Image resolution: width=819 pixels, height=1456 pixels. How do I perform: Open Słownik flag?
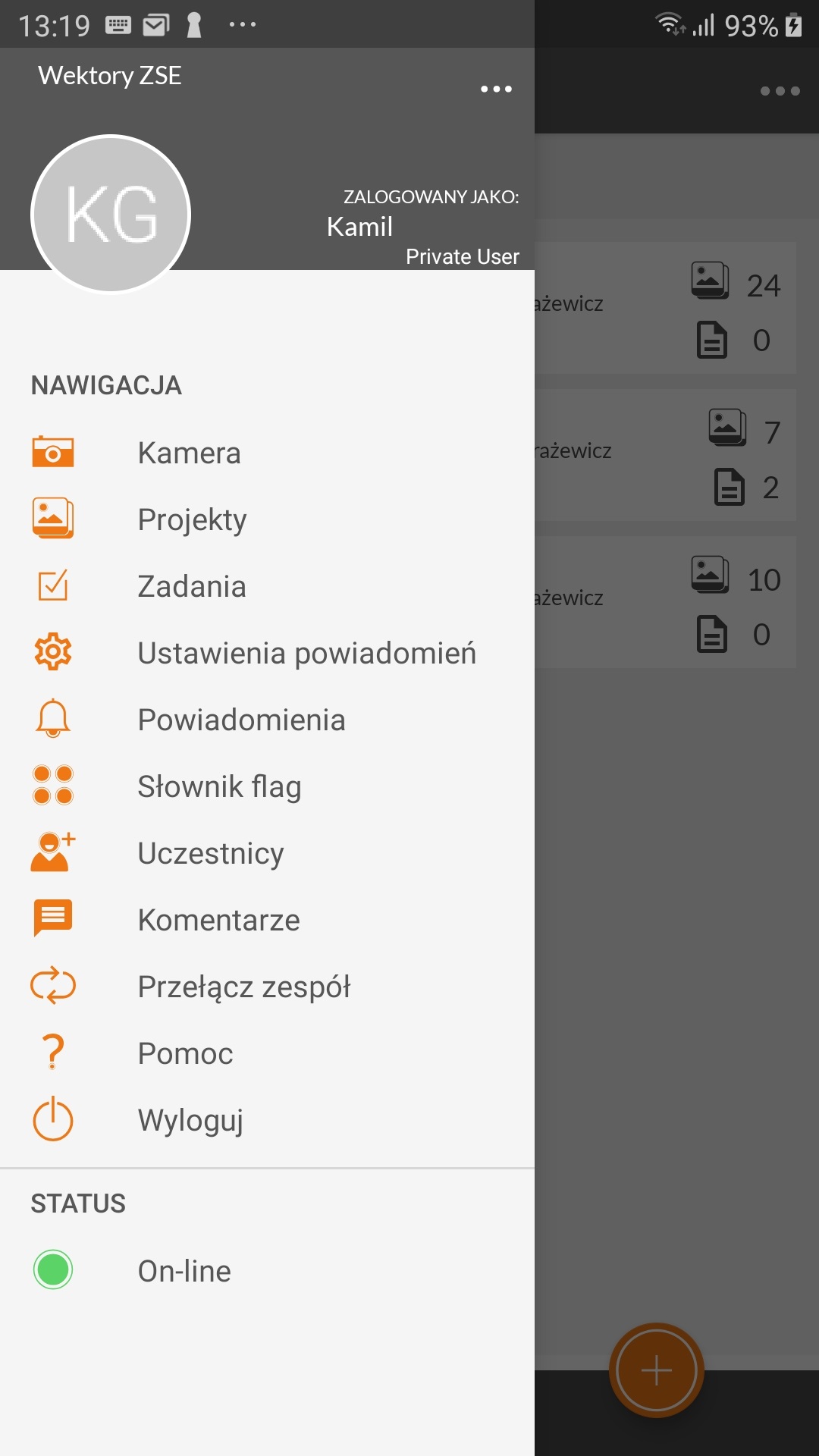(x=267, y=786)
